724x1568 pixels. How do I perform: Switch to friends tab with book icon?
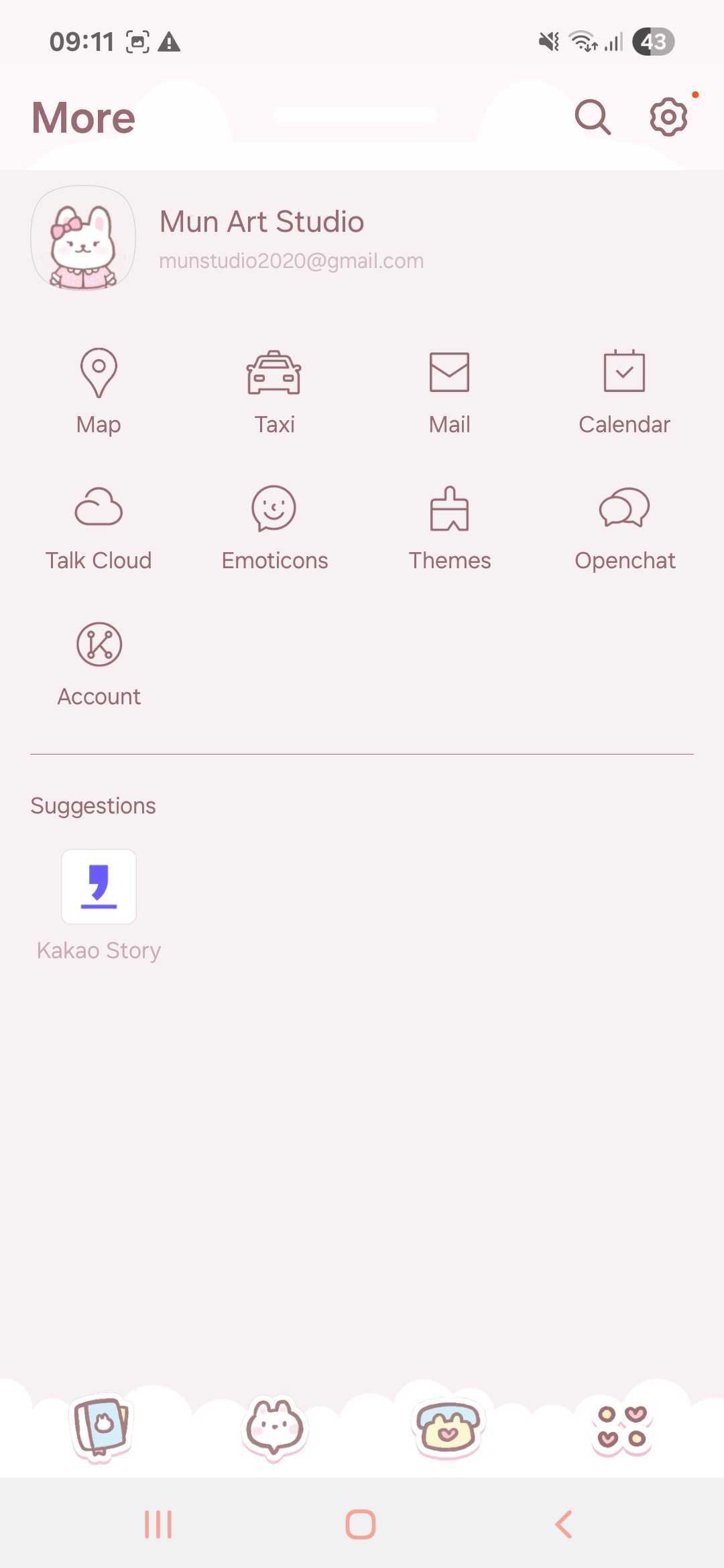101,1426
